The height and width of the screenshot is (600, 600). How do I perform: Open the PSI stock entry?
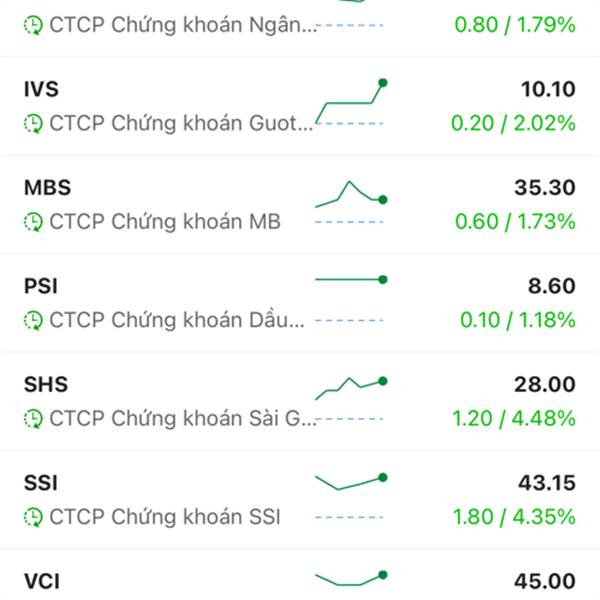click(300, 303)
